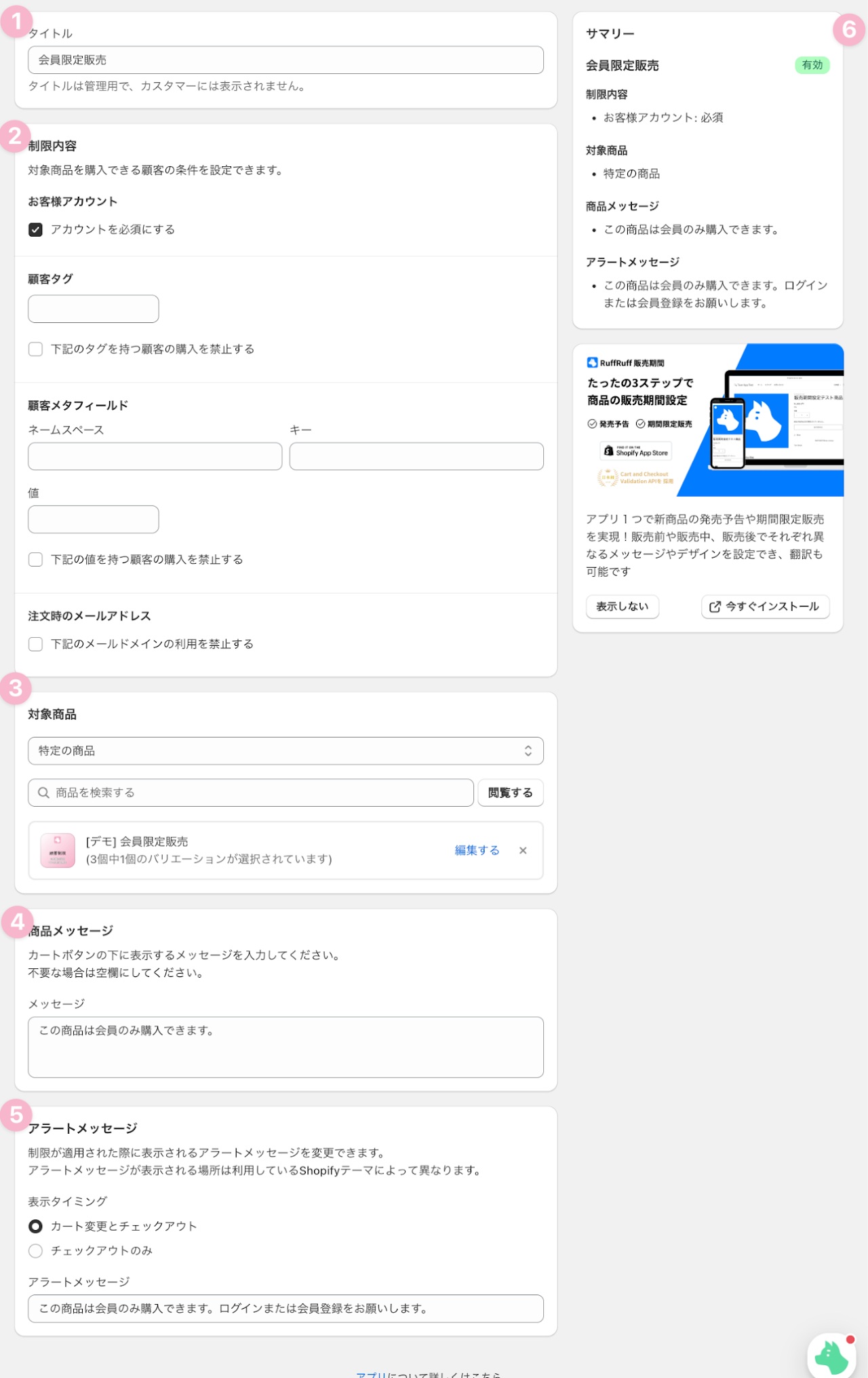Tap the 商品を検索する search box
The image size is (868, 1378).
pyautogui.click(x=251, y=792)
